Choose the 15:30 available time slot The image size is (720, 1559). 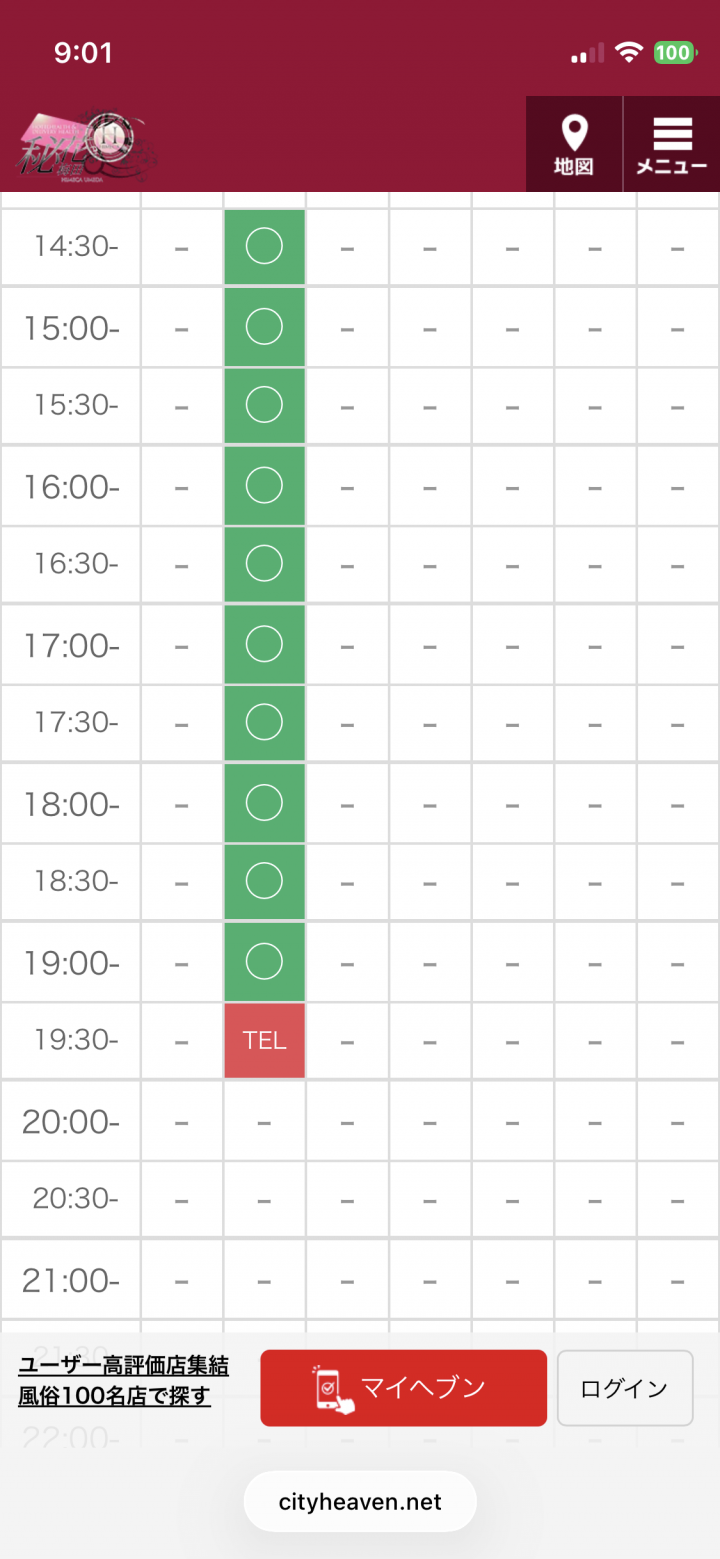[x=264, y=405]
